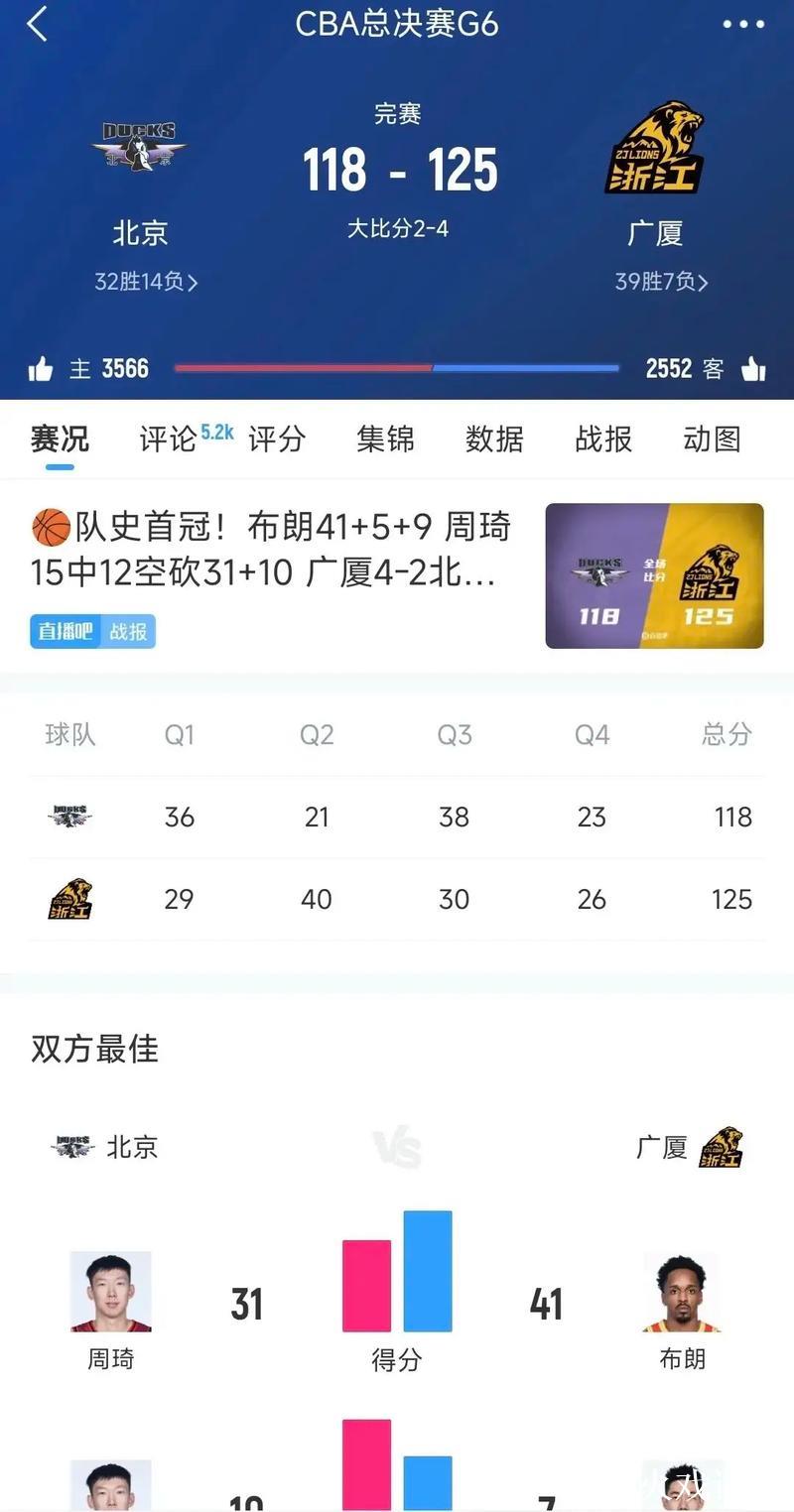Image resolution: width=794 pixels, height=1512 pixels.
Task: Switch to the 动图 tab
Action: 711,440
